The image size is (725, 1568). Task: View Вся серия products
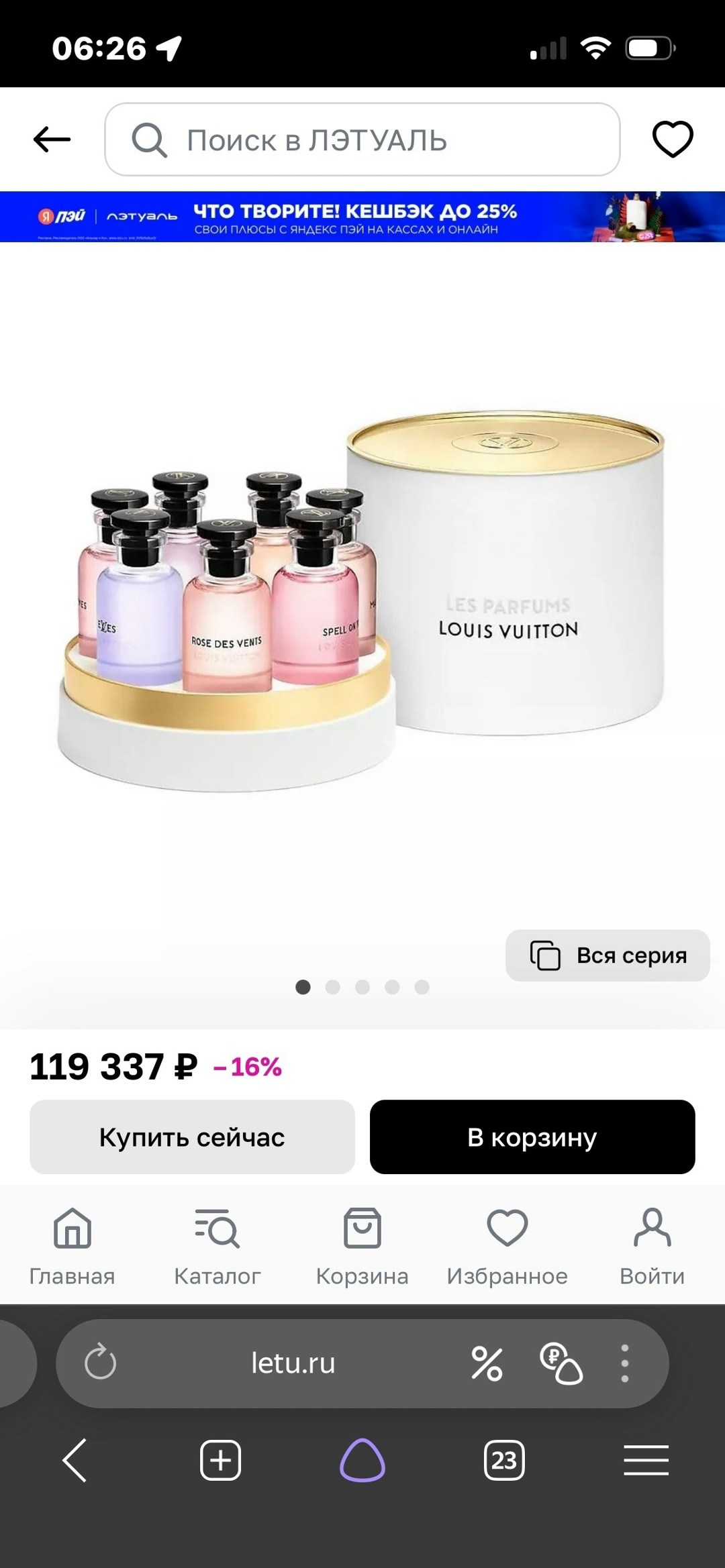click(x=608, y=955)
